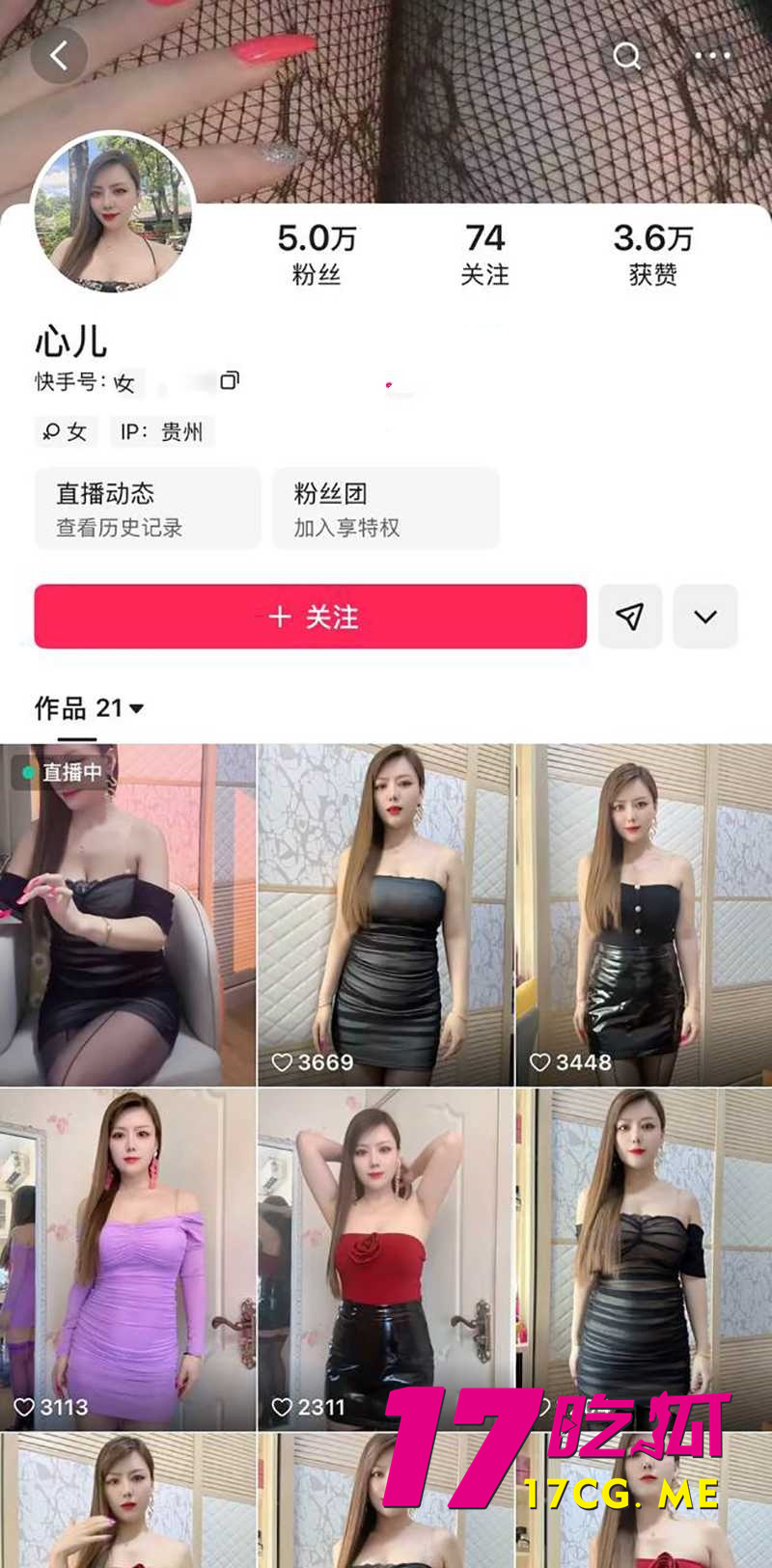Open the video thumbnail liked 2311 times
Image resolution: width=772 pixels, height=1568 pixels.
pyautogui.click(x=386, y=1245)
